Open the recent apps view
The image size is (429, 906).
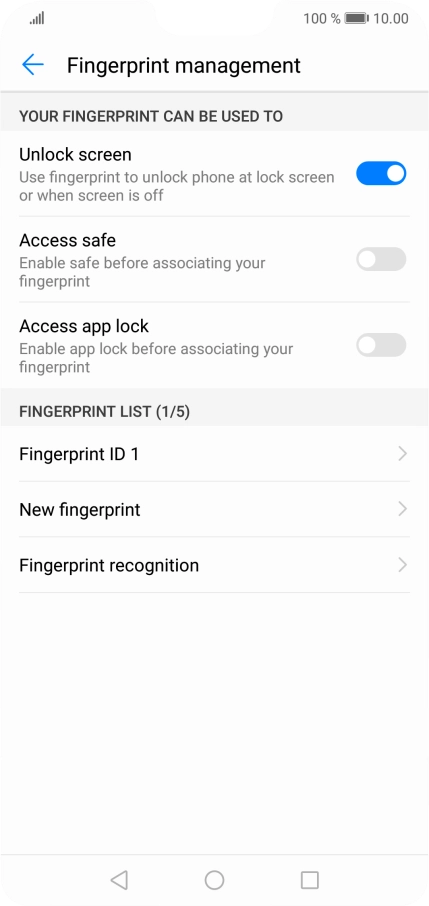click(x=310, y=880)
